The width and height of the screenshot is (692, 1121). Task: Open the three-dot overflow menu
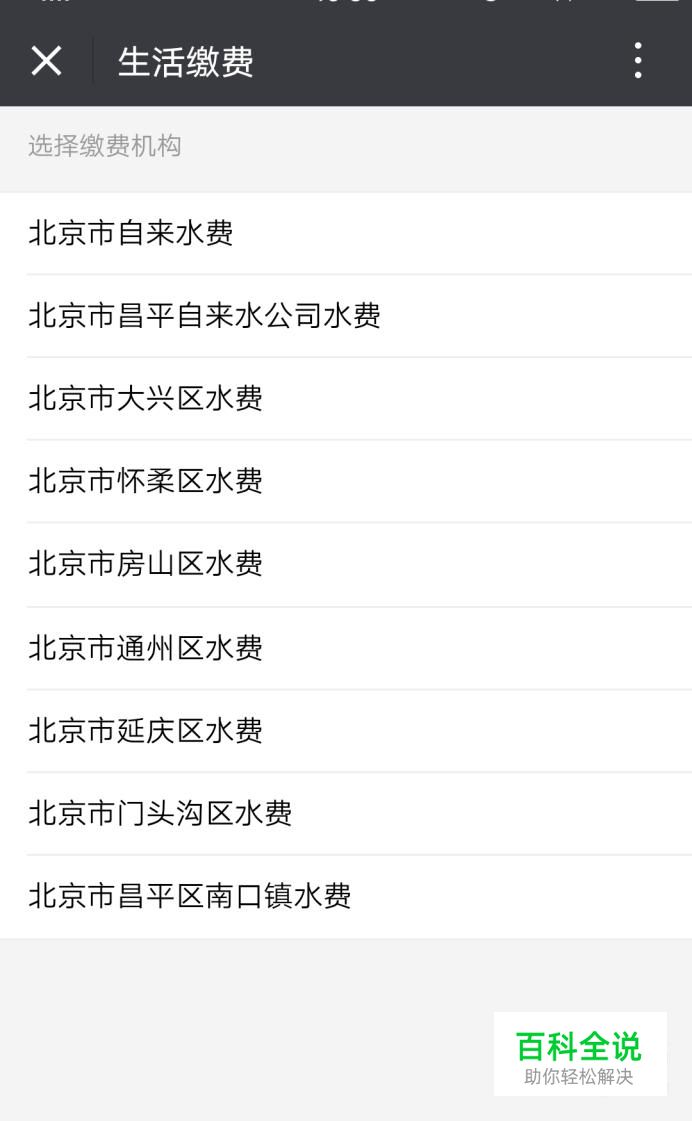tap(637, 62)
